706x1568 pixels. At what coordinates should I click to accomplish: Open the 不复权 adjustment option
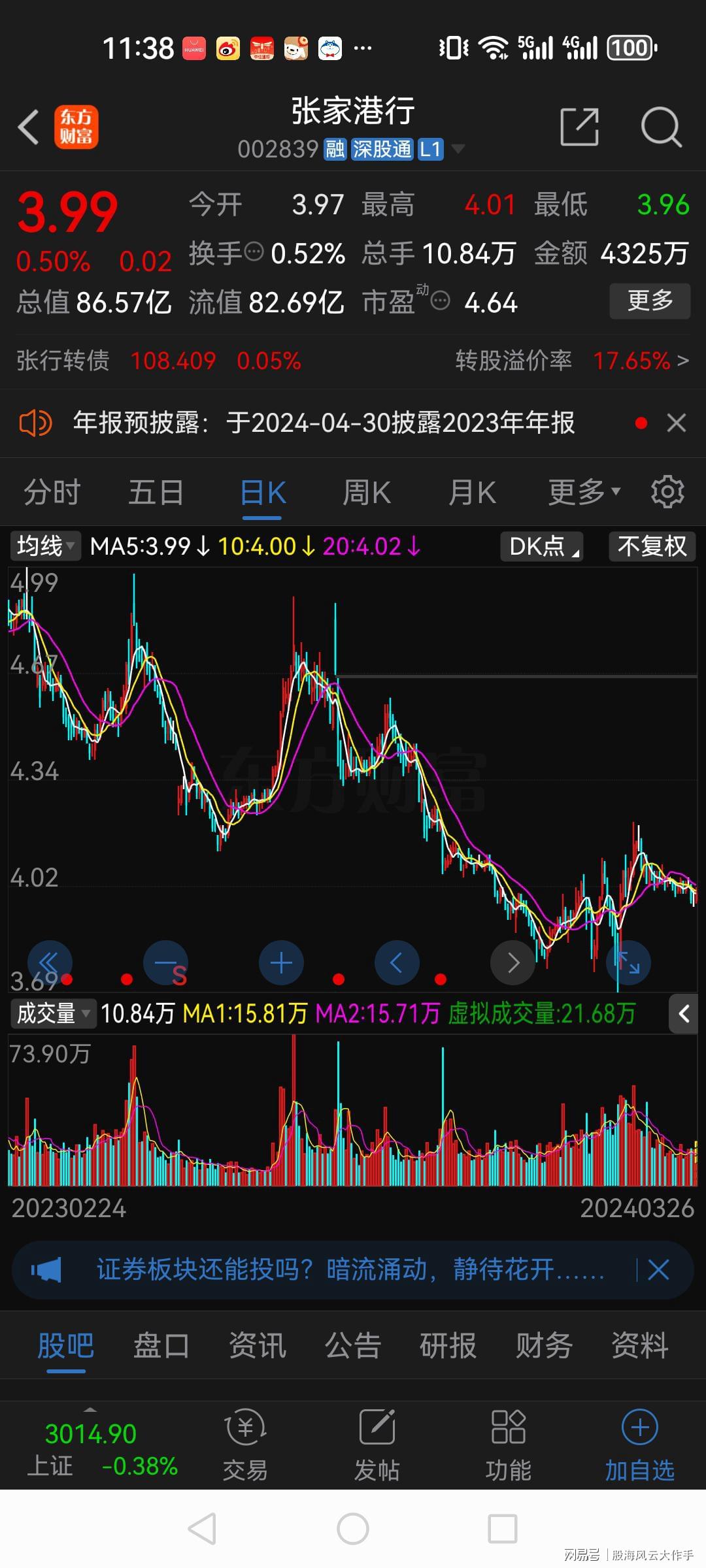[x=652, y=546]
